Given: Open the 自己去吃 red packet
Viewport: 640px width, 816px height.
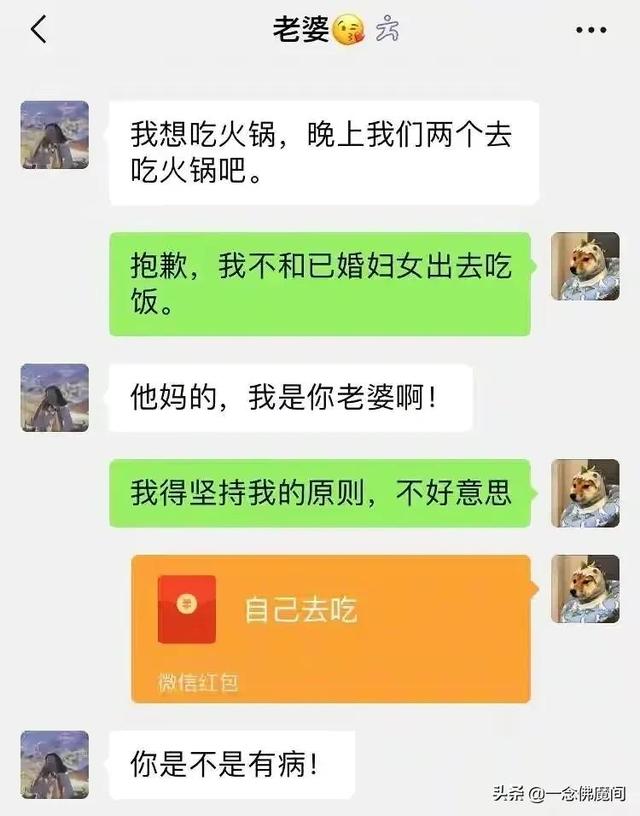Looking at the screenshot, I should (x=330, y=627).
